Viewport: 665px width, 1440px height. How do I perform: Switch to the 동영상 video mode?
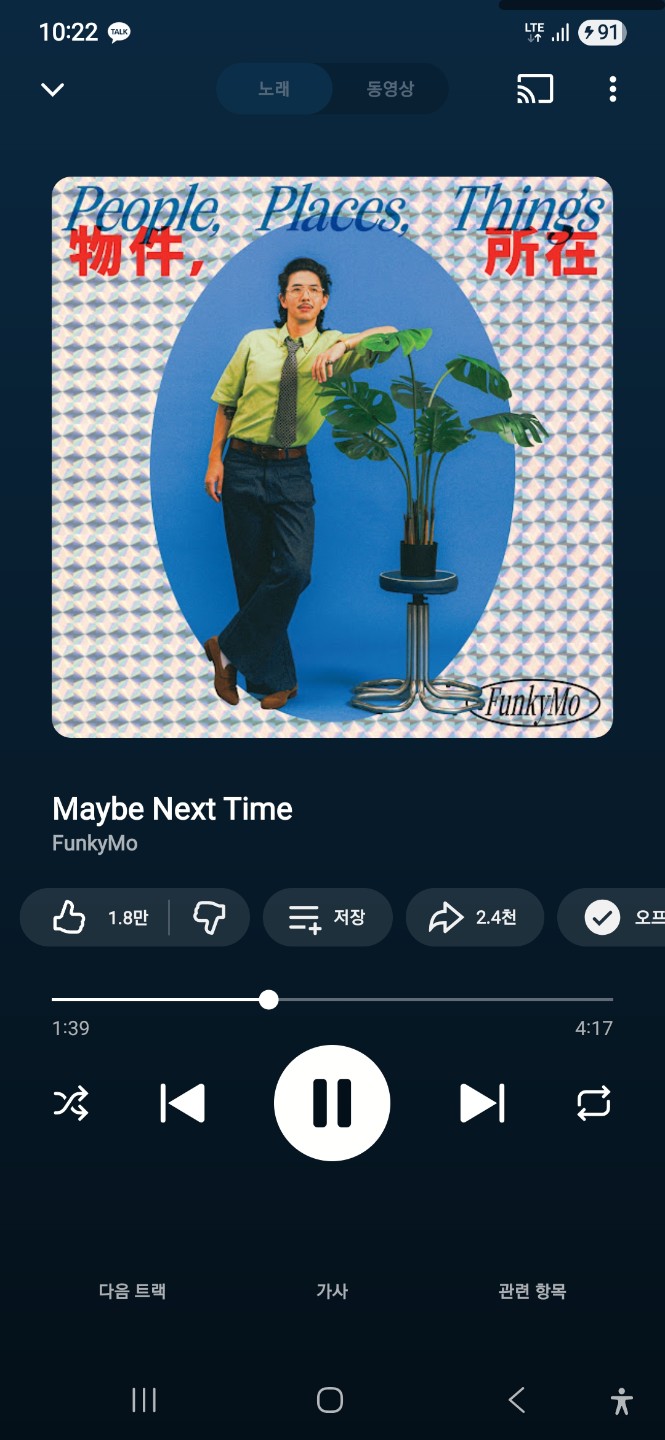point(389,89)
